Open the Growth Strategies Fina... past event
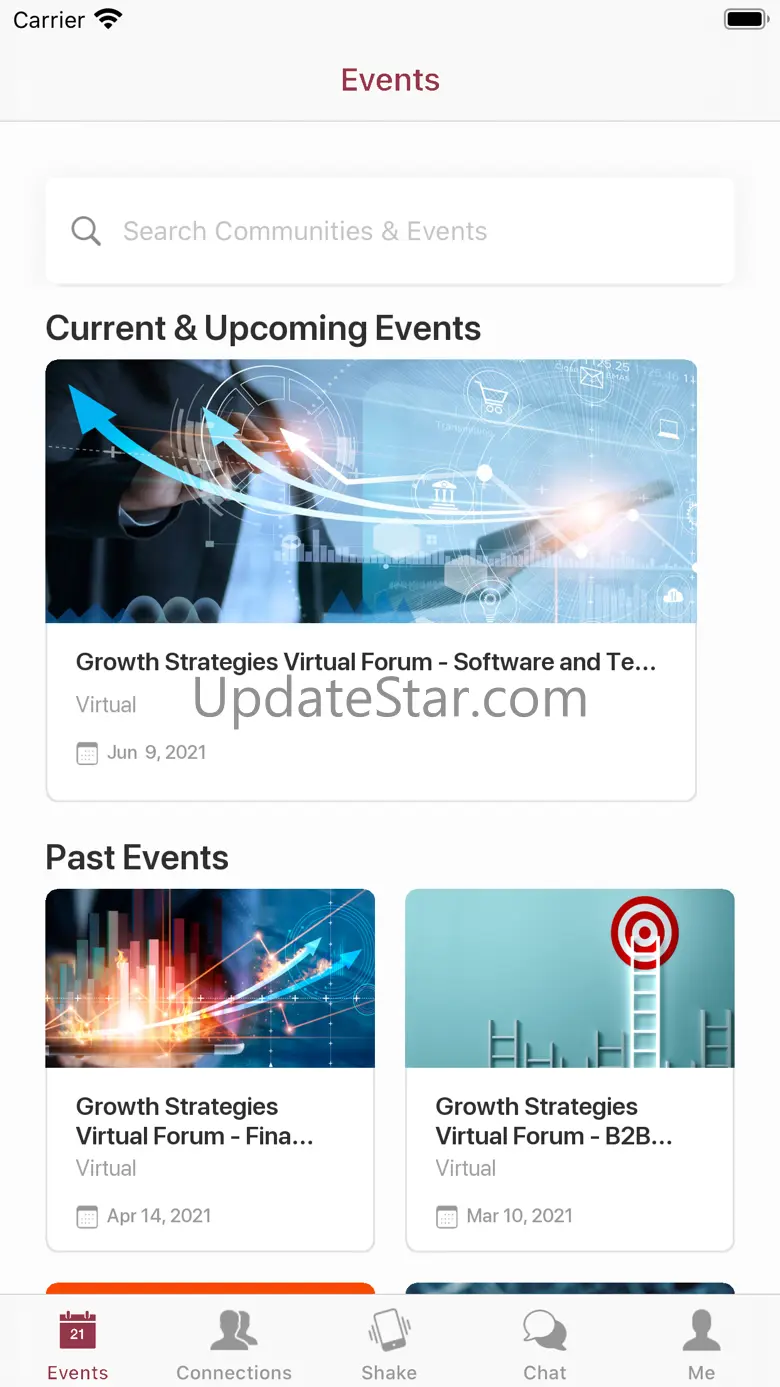Viewport: 780px width, 1387px height. (x=210, y=1069)
